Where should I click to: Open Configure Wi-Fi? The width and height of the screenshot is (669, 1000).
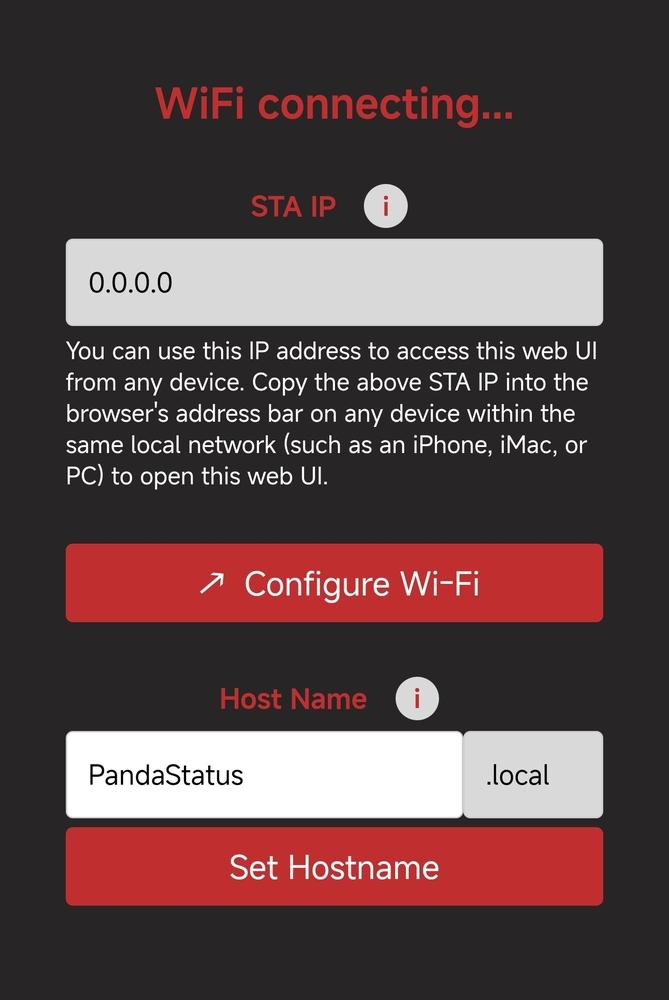click(x=334, y=583)
